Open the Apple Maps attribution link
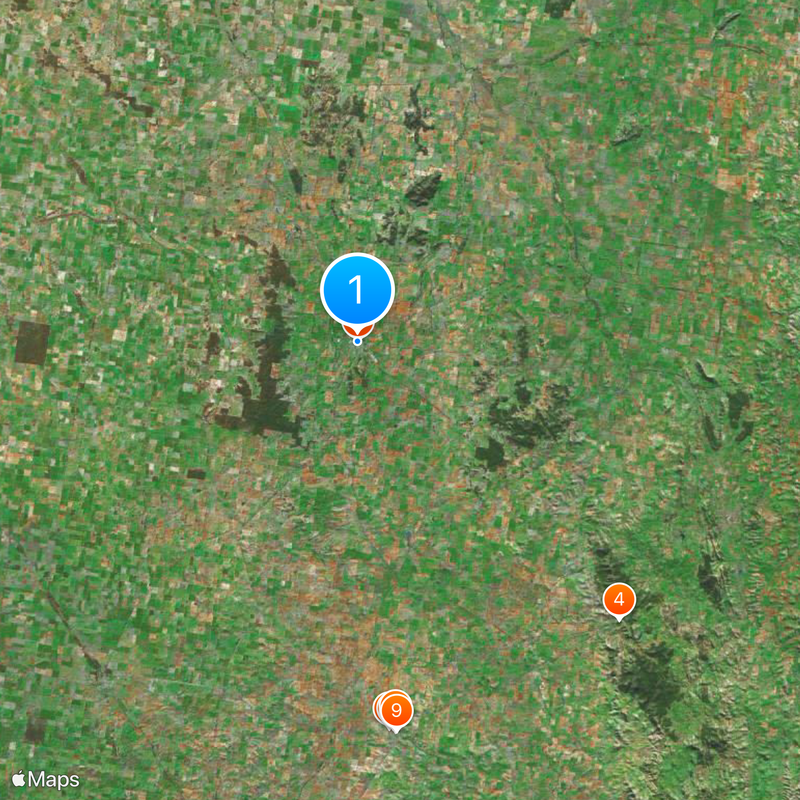The width and height of the screenshot is (800, 800). [x=46, y=778]
